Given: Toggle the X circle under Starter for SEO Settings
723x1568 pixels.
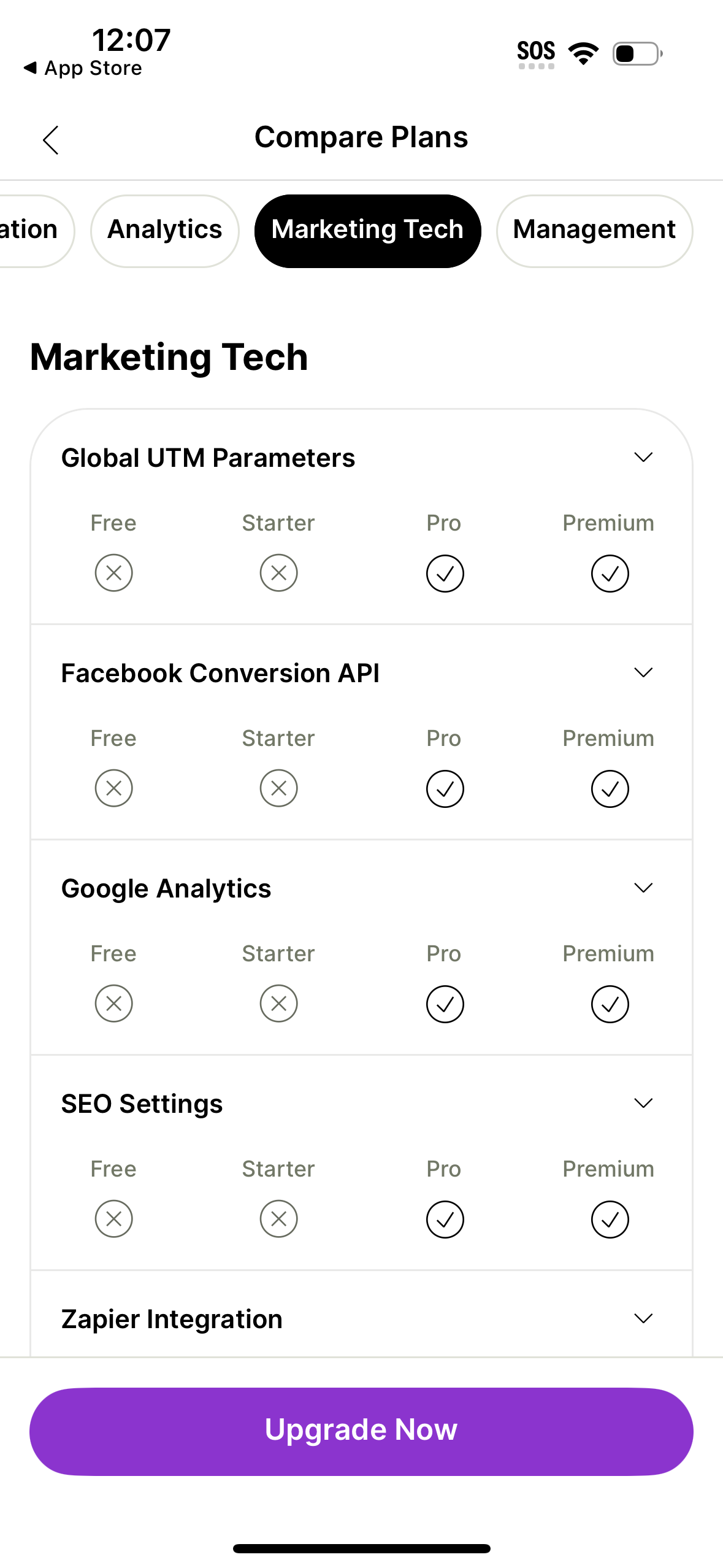Looking at the screenshot, I should [278, 1219].
